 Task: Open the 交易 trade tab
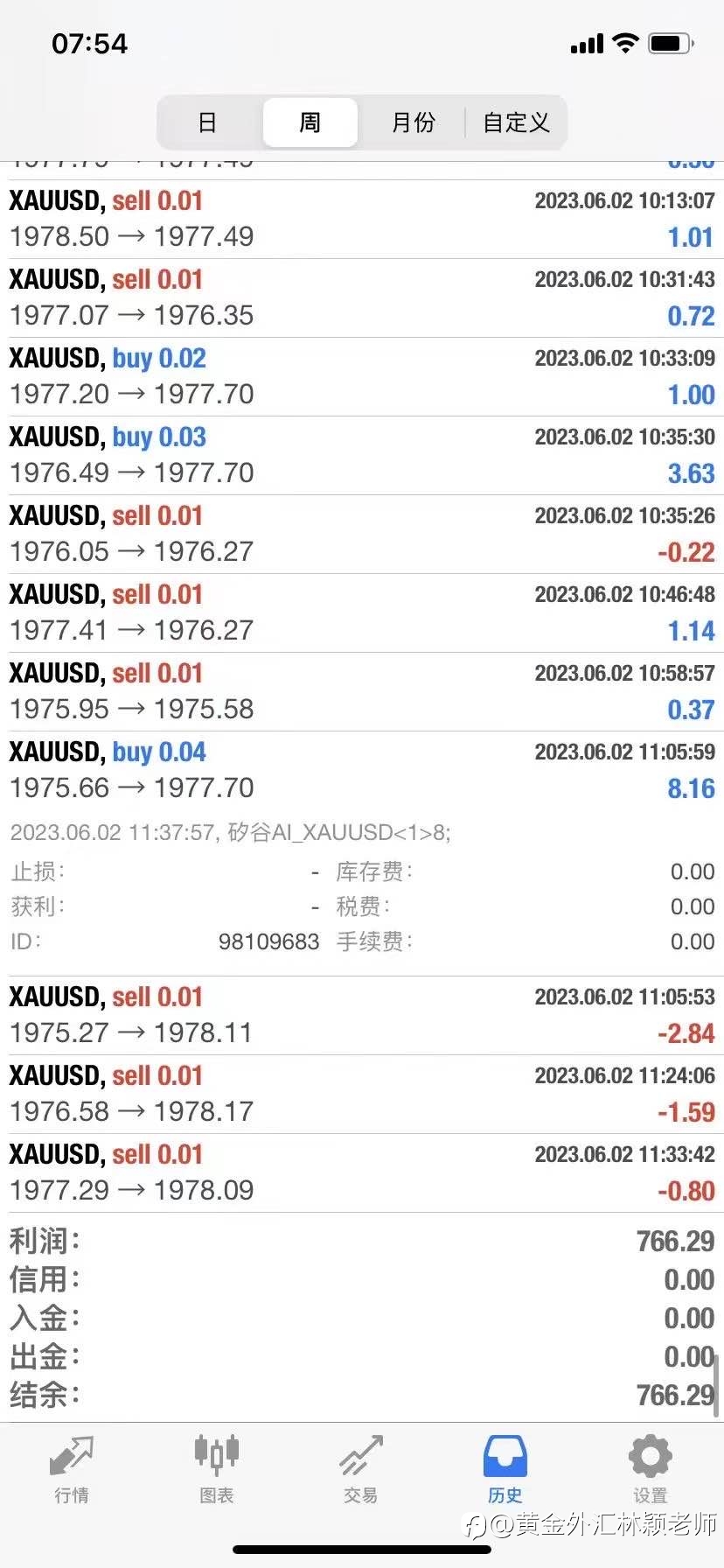[361, 1470]
